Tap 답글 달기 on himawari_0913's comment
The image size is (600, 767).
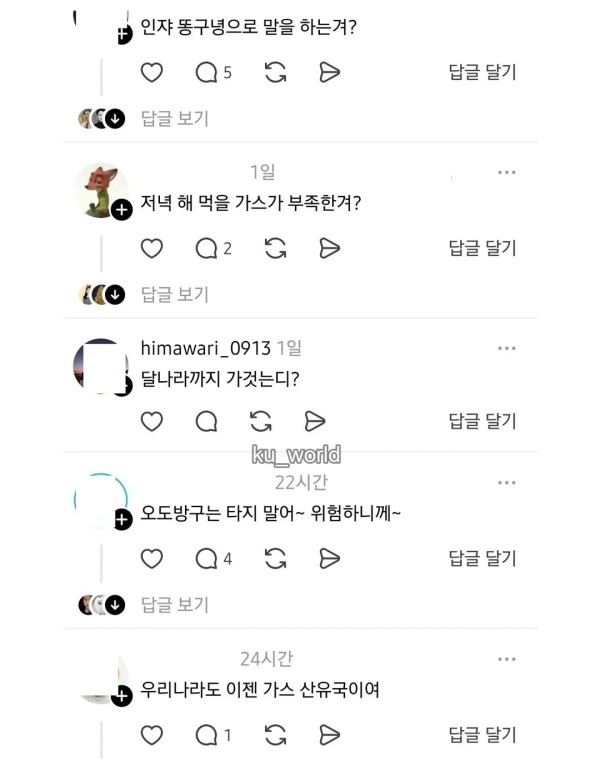point(482,421)
